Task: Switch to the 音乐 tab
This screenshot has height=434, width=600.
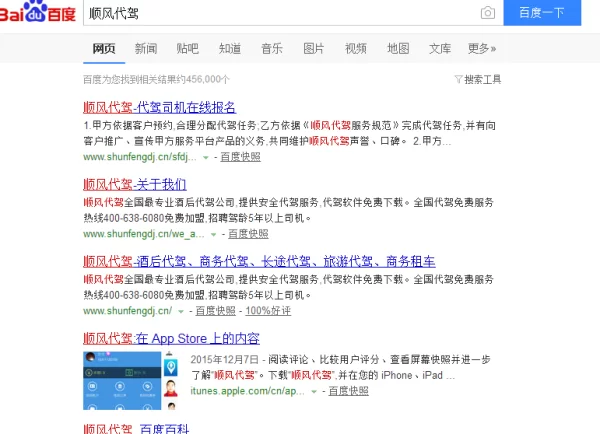Action: click(272, 48)
